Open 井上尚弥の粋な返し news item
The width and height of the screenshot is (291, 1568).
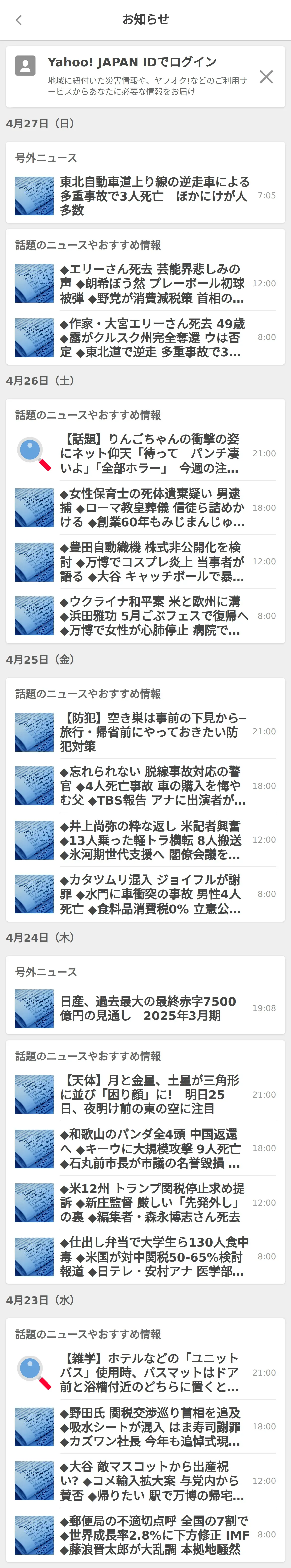point(152,840)
